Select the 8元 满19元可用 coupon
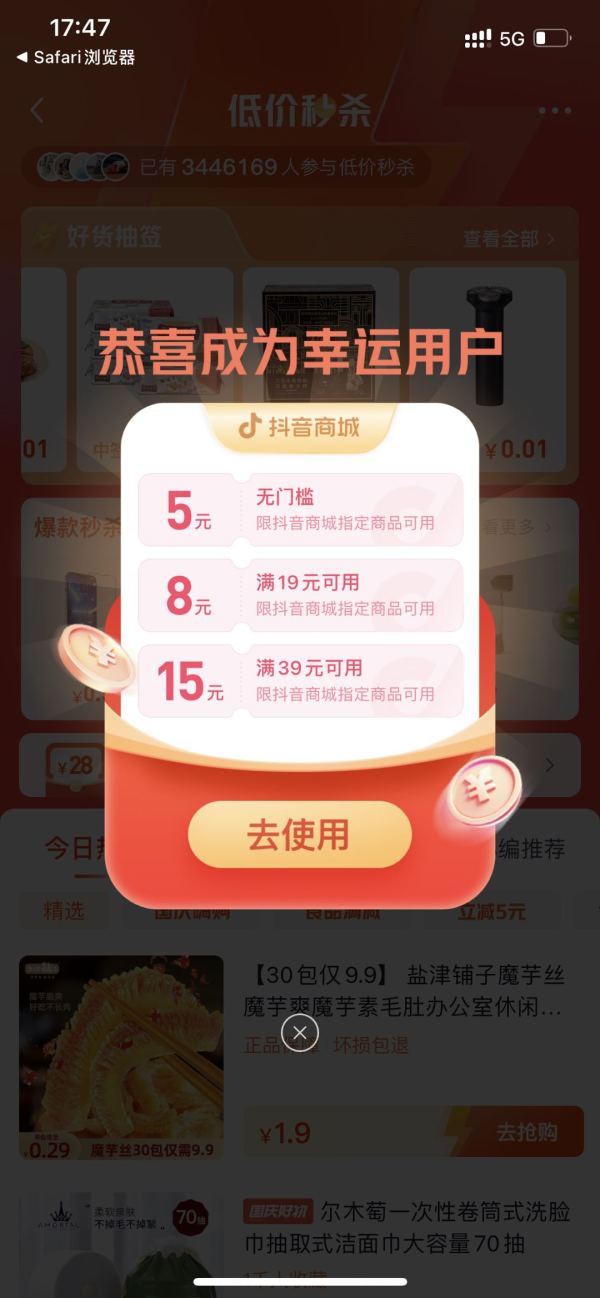 point(300,595)
